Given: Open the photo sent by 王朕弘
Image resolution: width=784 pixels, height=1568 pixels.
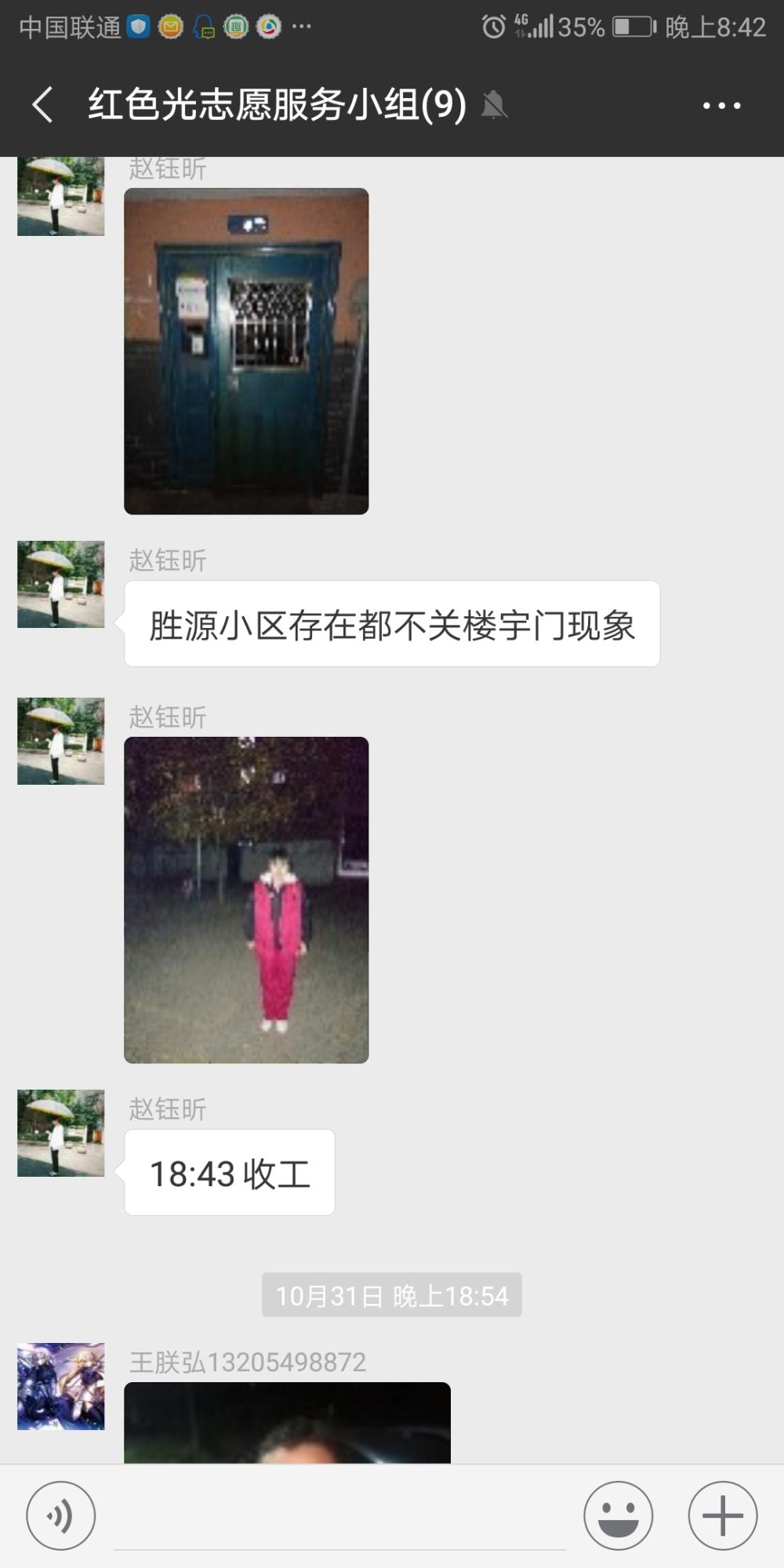Looking at the screenshot, I should click(x=287, y=1423).
